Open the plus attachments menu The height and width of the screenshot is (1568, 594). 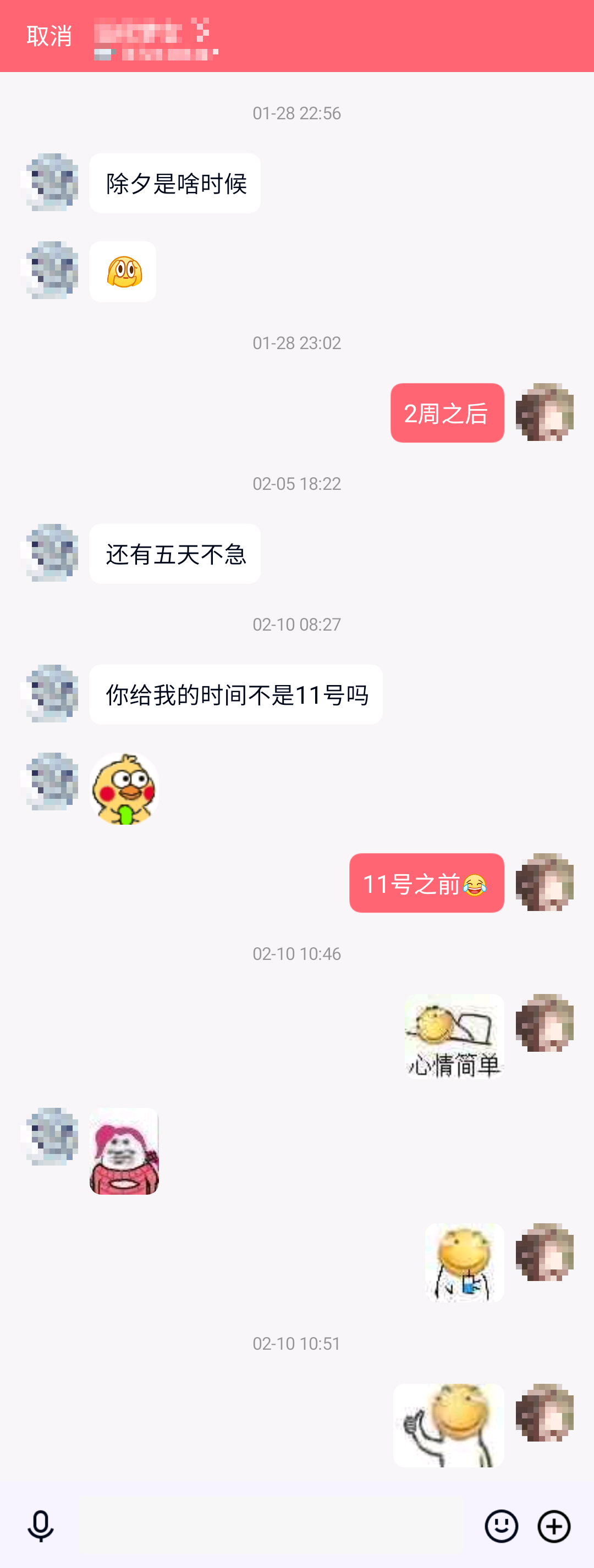point(554,1526)
